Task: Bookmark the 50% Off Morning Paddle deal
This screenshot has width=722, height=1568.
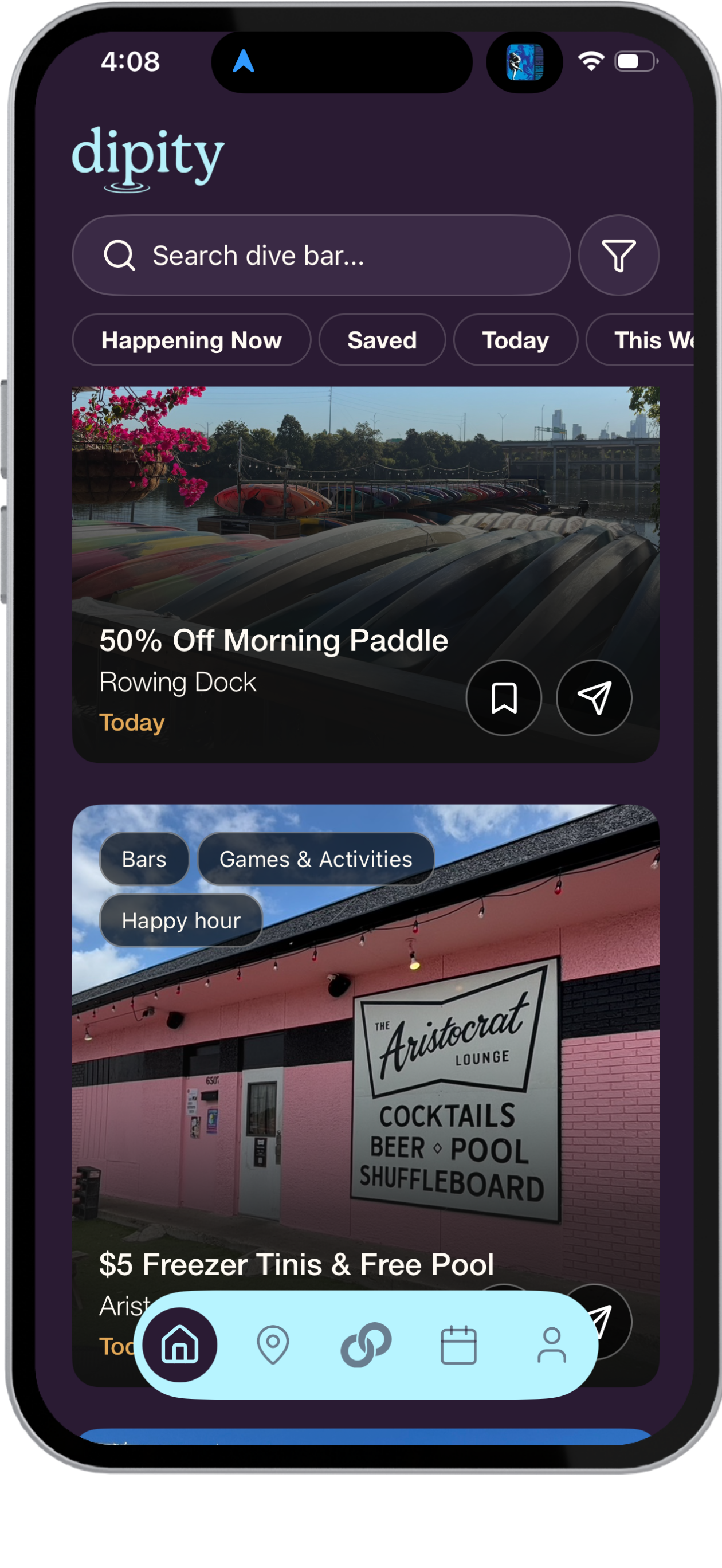Action: coord(504,697)
